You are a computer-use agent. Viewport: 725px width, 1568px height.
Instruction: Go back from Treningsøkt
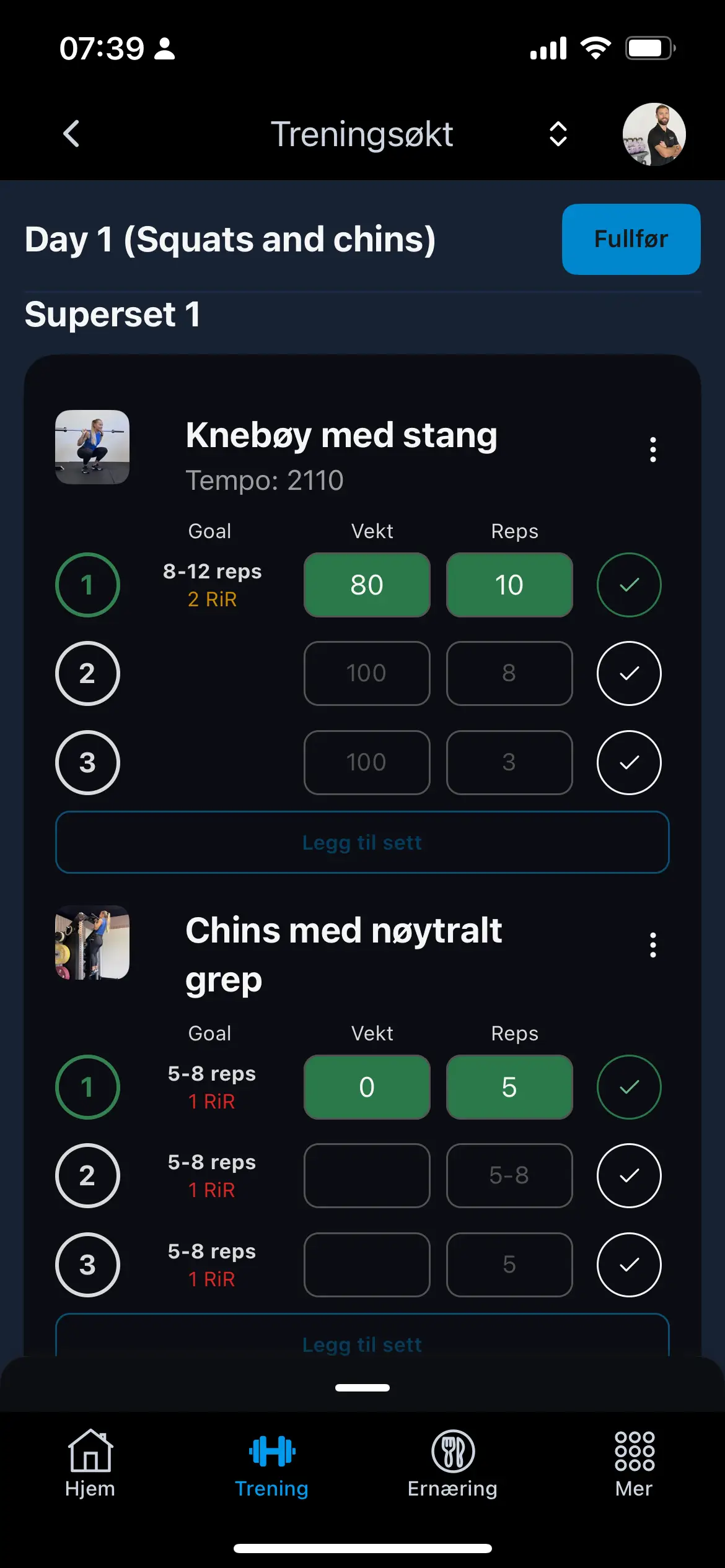(x=72, y=134)
